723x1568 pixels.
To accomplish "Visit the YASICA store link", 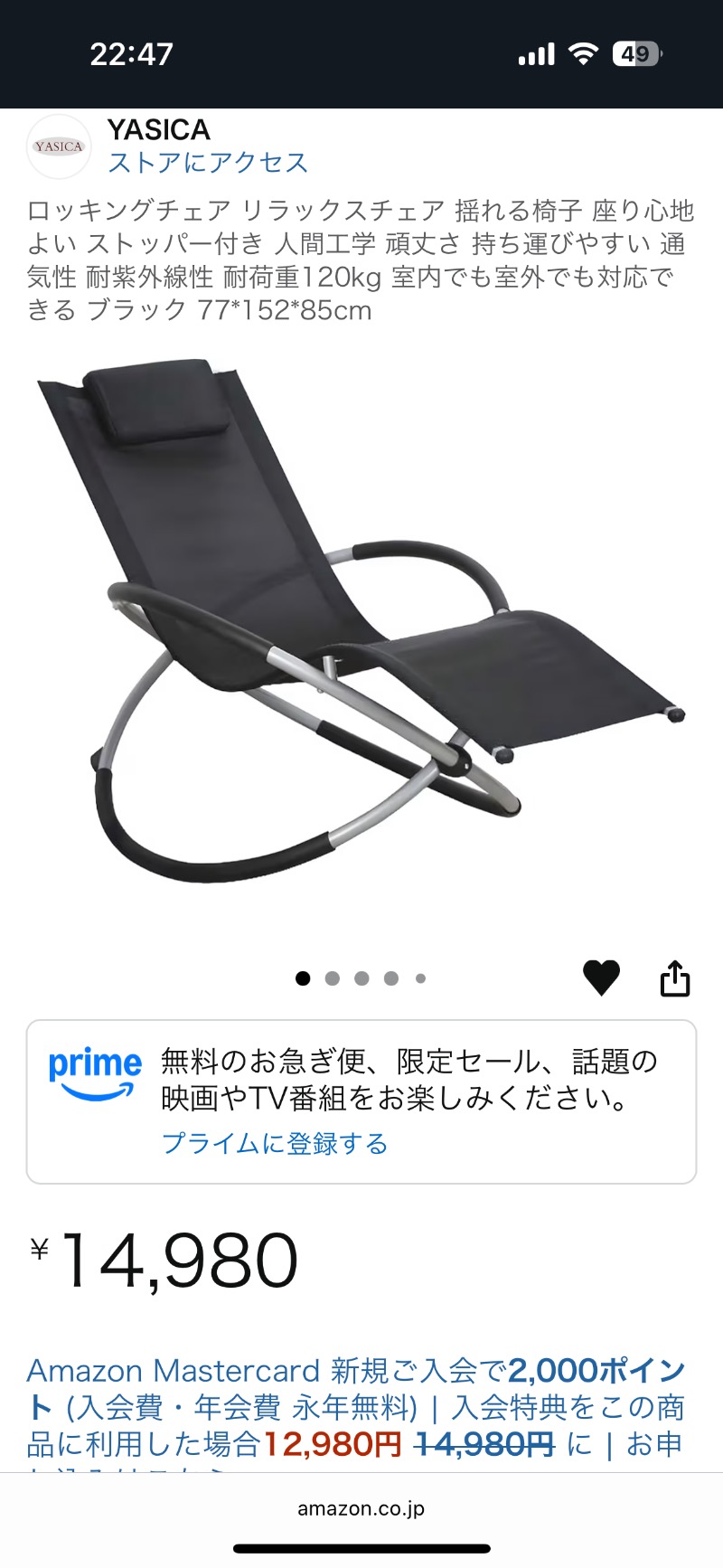I will [208, 163].
